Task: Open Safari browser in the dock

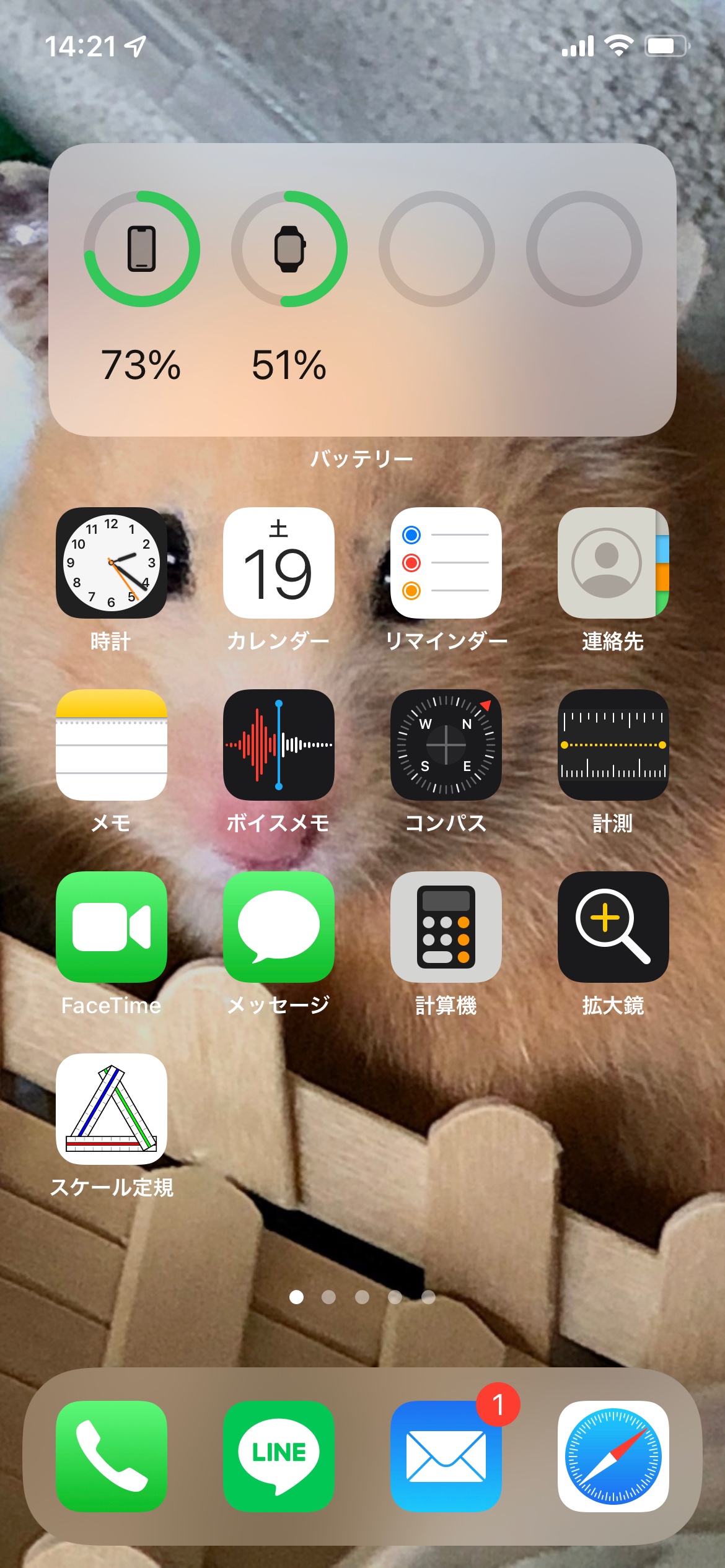Action: tap(613, 1456)
